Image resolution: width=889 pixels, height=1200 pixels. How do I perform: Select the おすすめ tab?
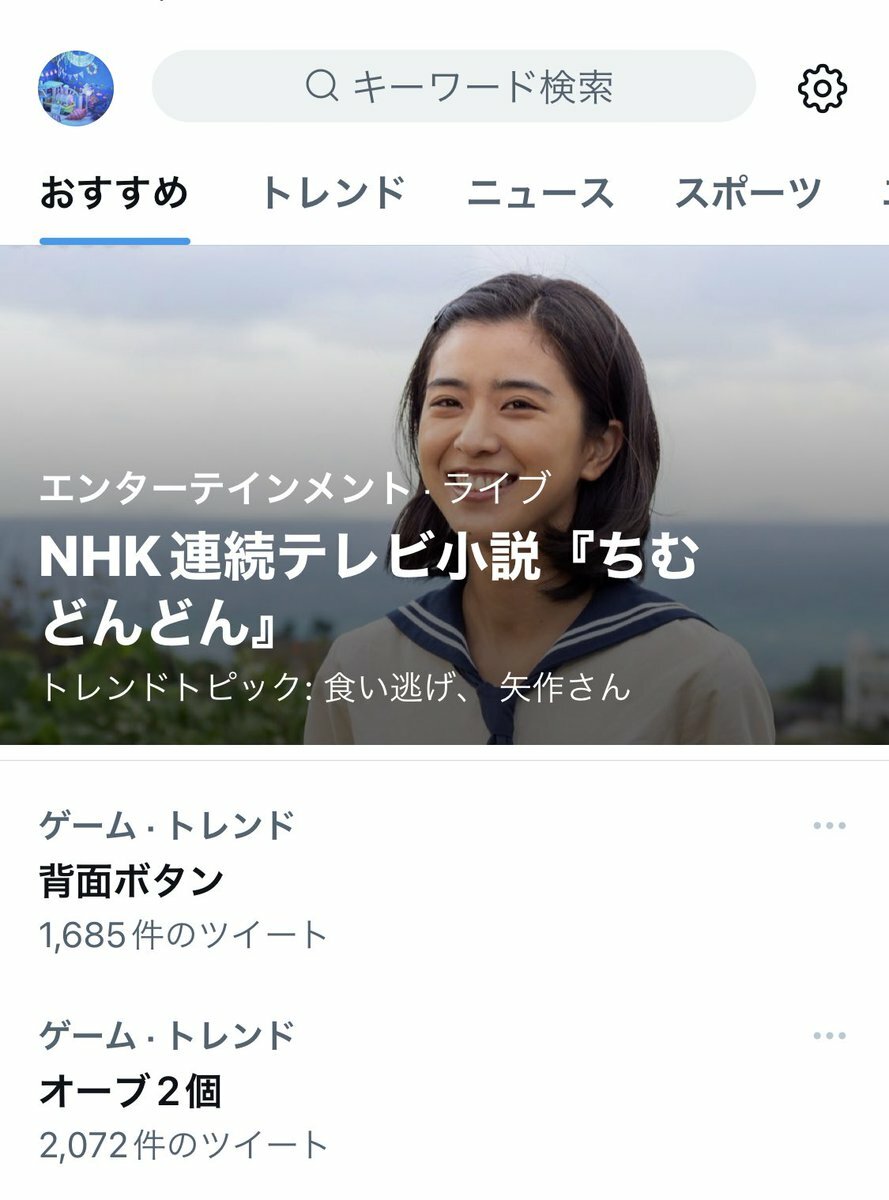coord(114,193)
